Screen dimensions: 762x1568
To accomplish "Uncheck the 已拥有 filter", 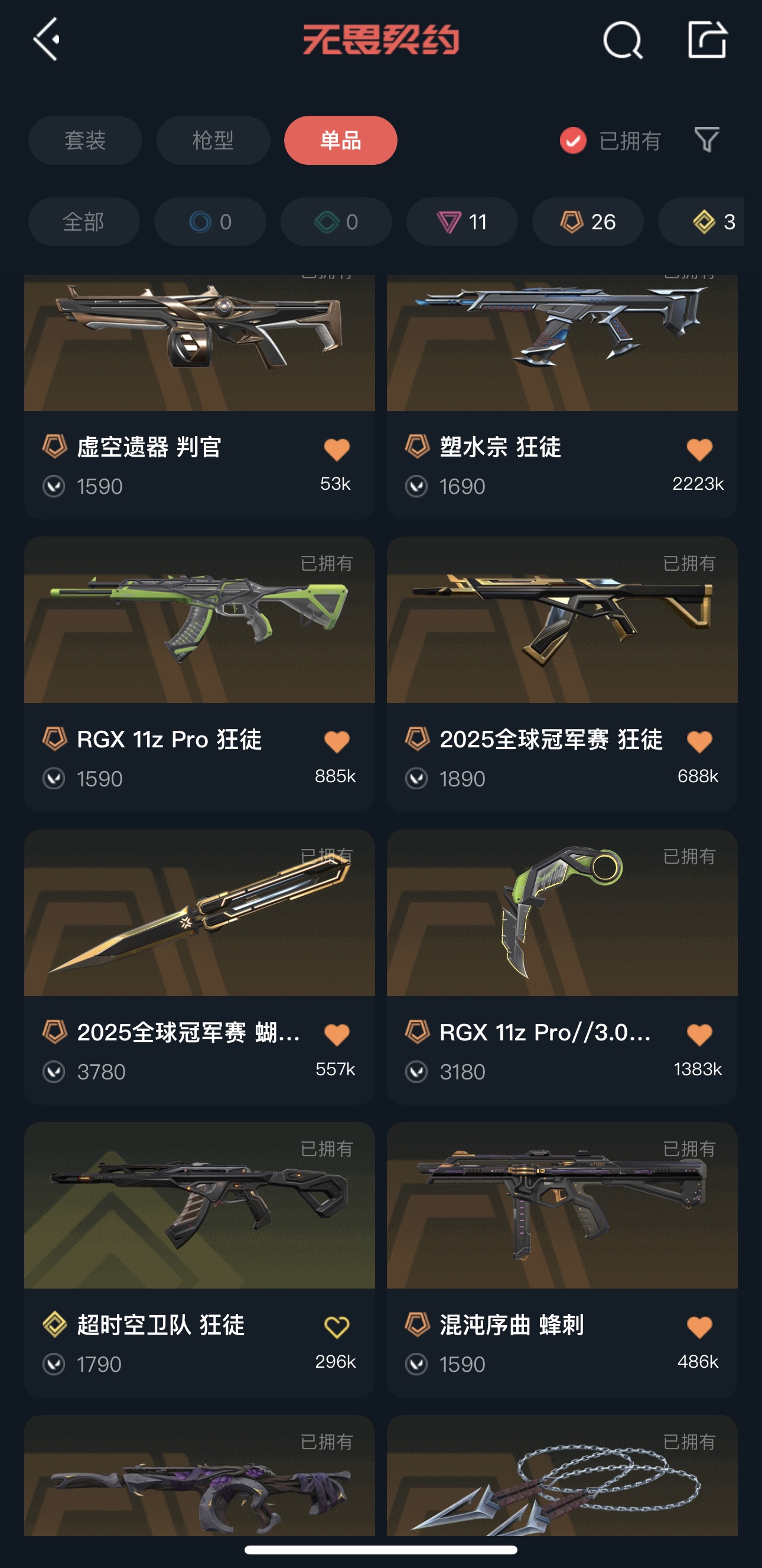I will pos(573,141).
